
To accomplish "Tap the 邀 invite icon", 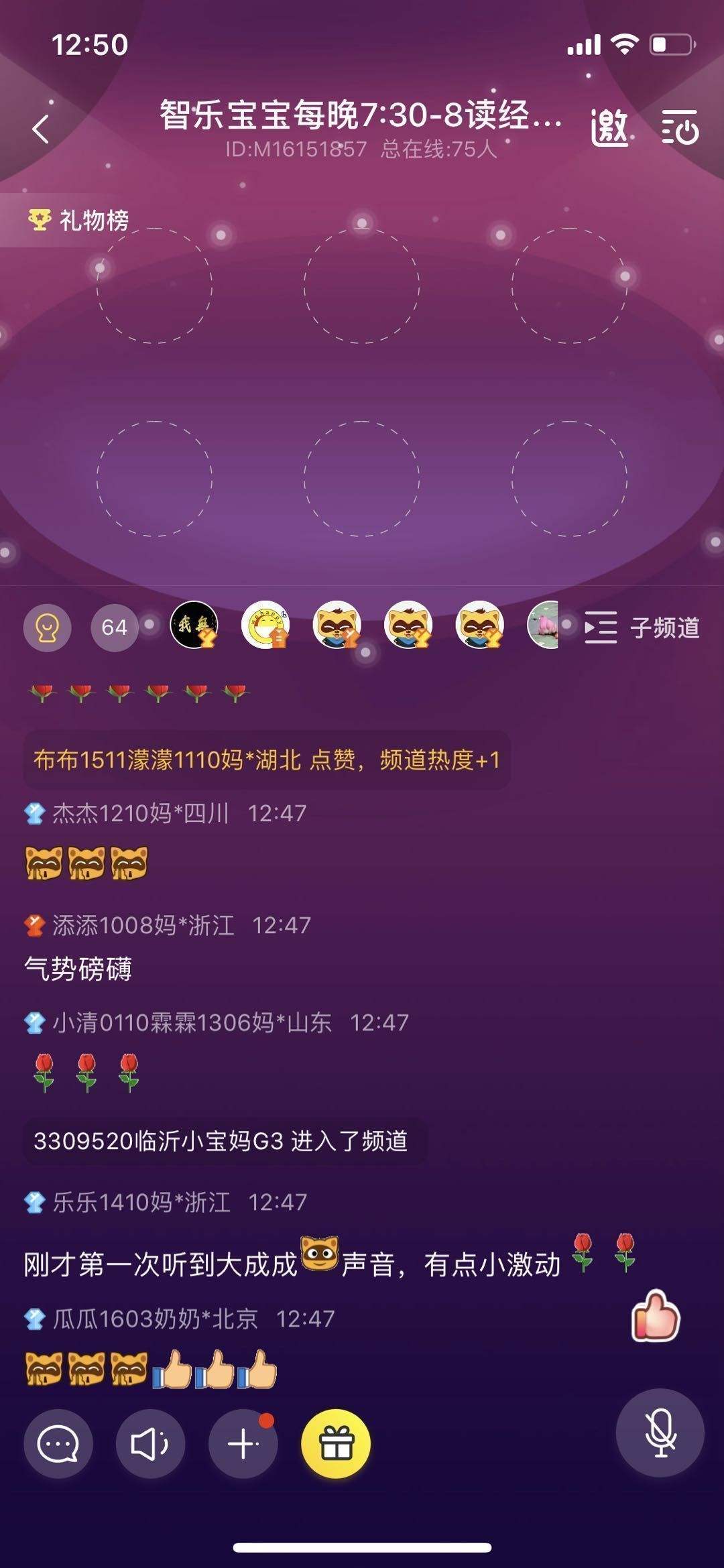I will 609,127.
